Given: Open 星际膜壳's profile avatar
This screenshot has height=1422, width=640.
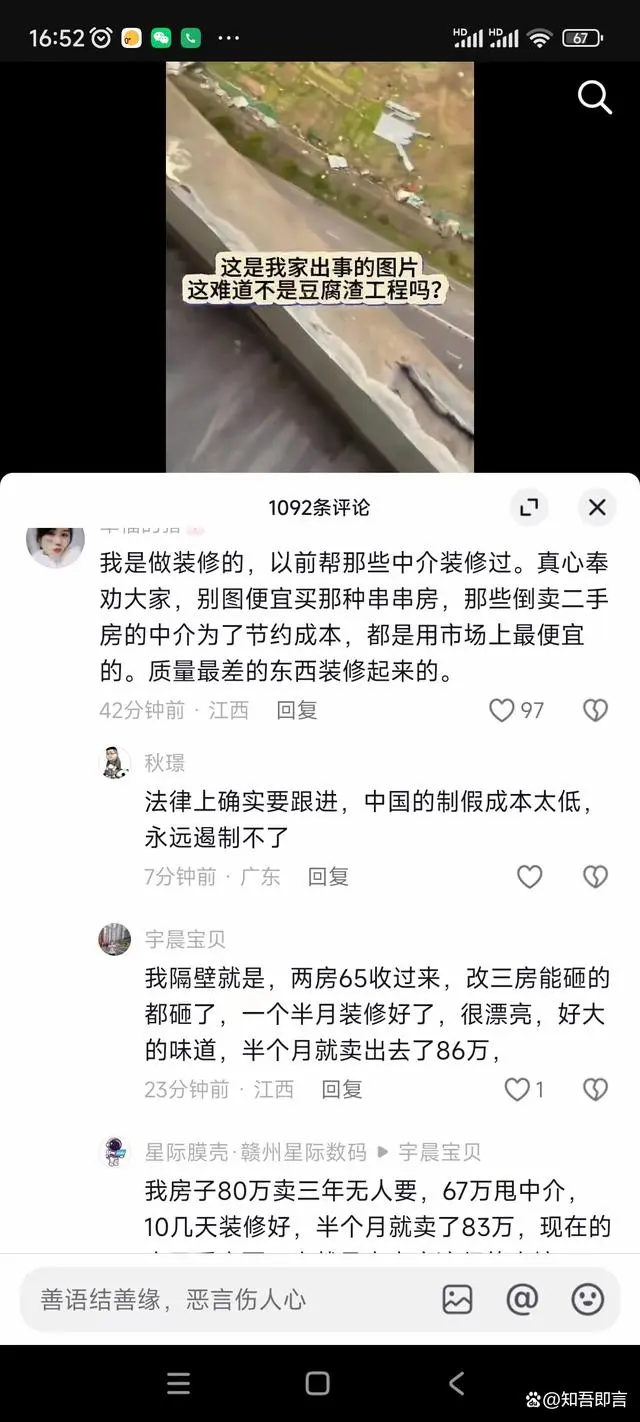Looking at the screenshot, I should 115,1152.
